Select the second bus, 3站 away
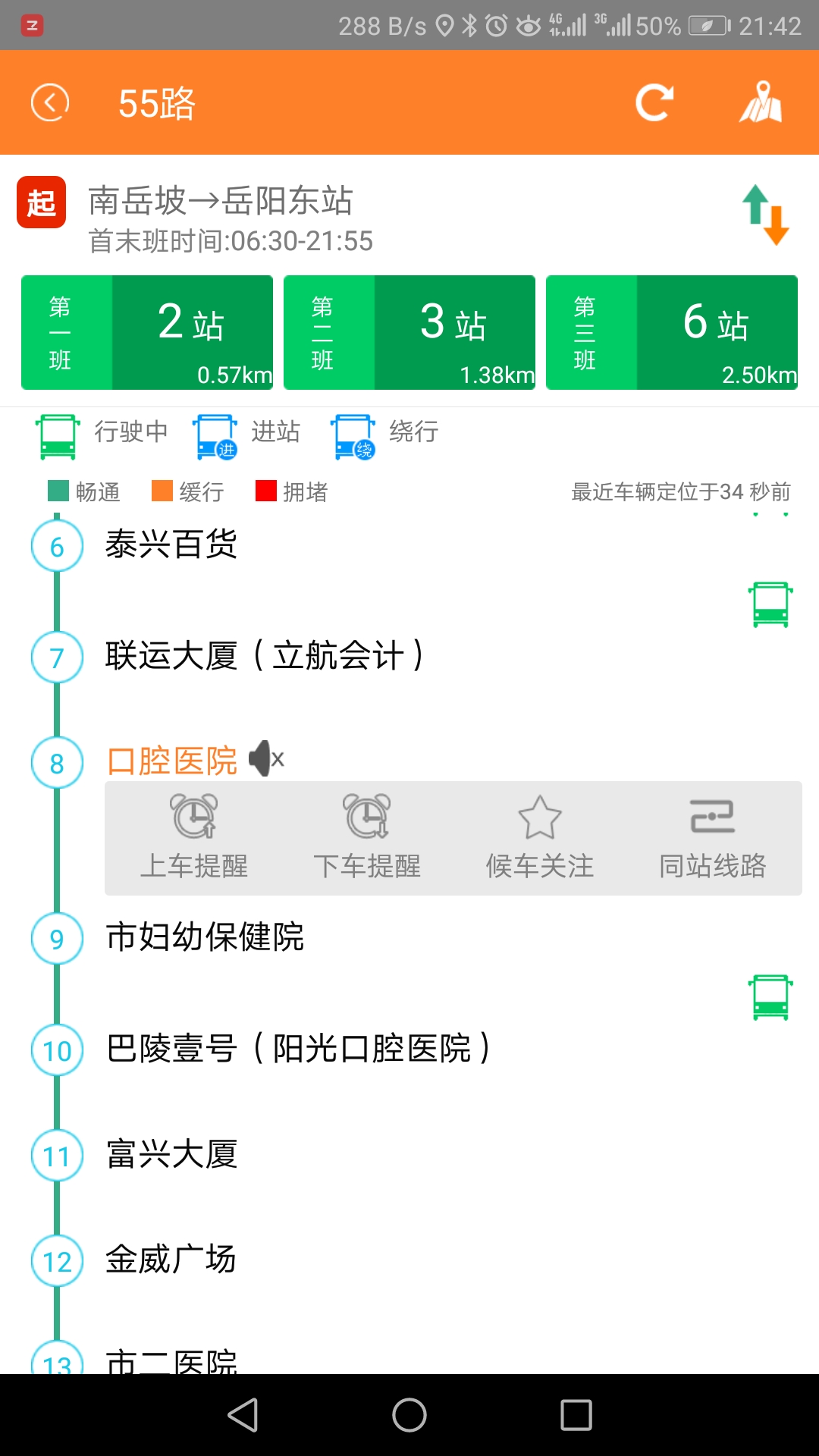 tap(409, 333)
